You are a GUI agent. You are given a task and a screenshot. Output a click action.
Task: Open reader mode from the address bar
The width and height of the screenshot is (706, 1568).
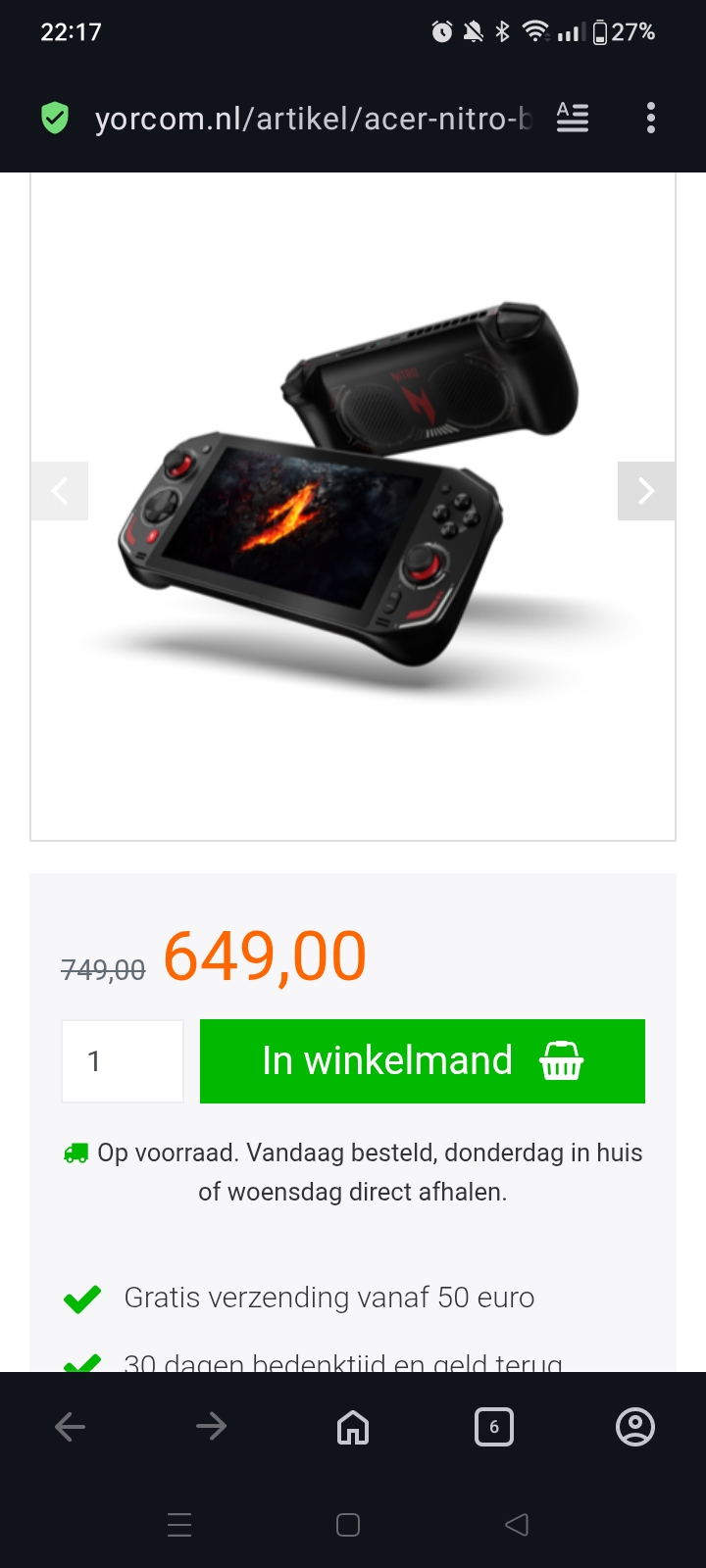click(x=573, y=119)
